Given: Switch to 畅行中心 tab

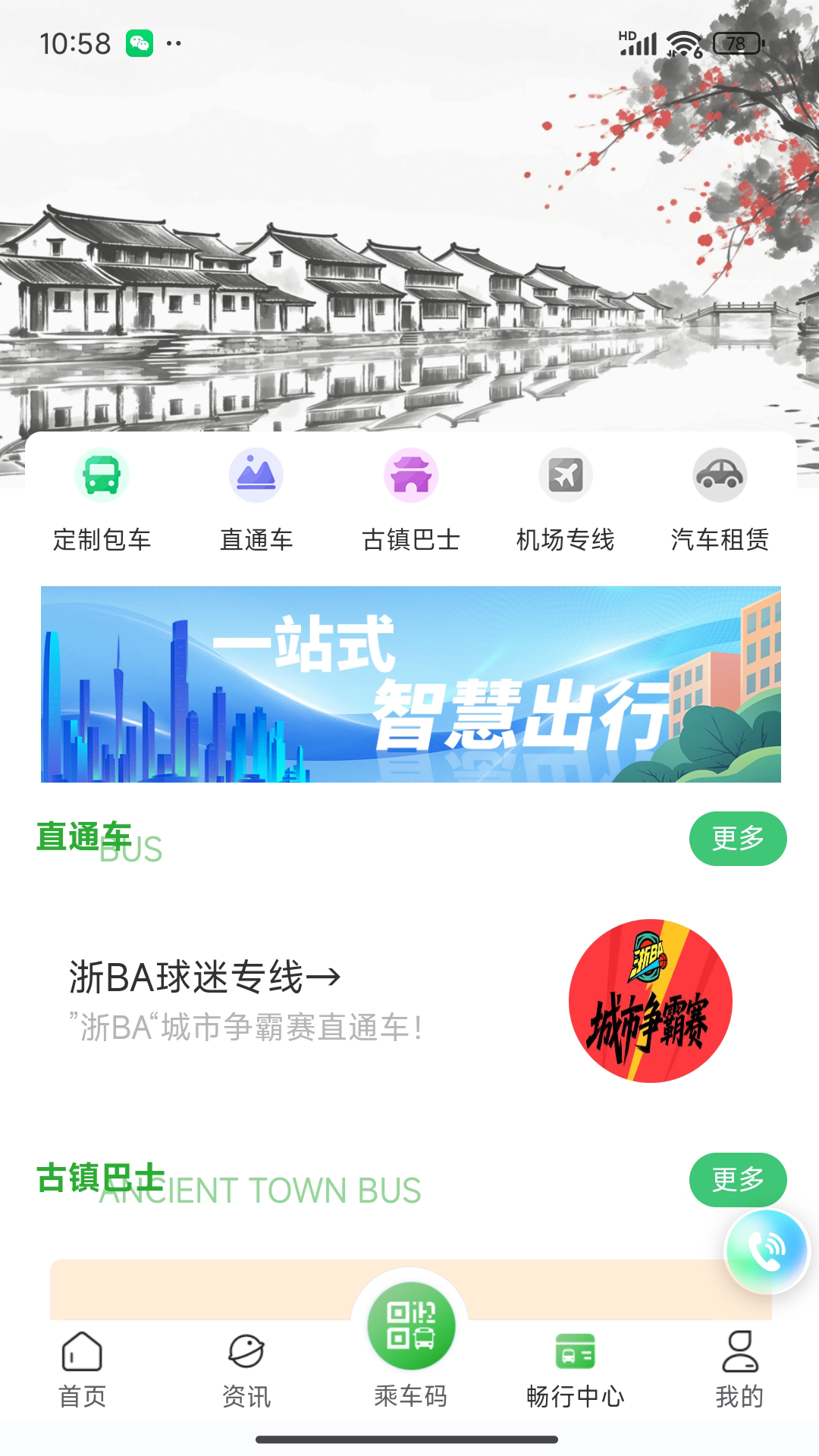Looking at the screenshot, I should [575, 1370].
